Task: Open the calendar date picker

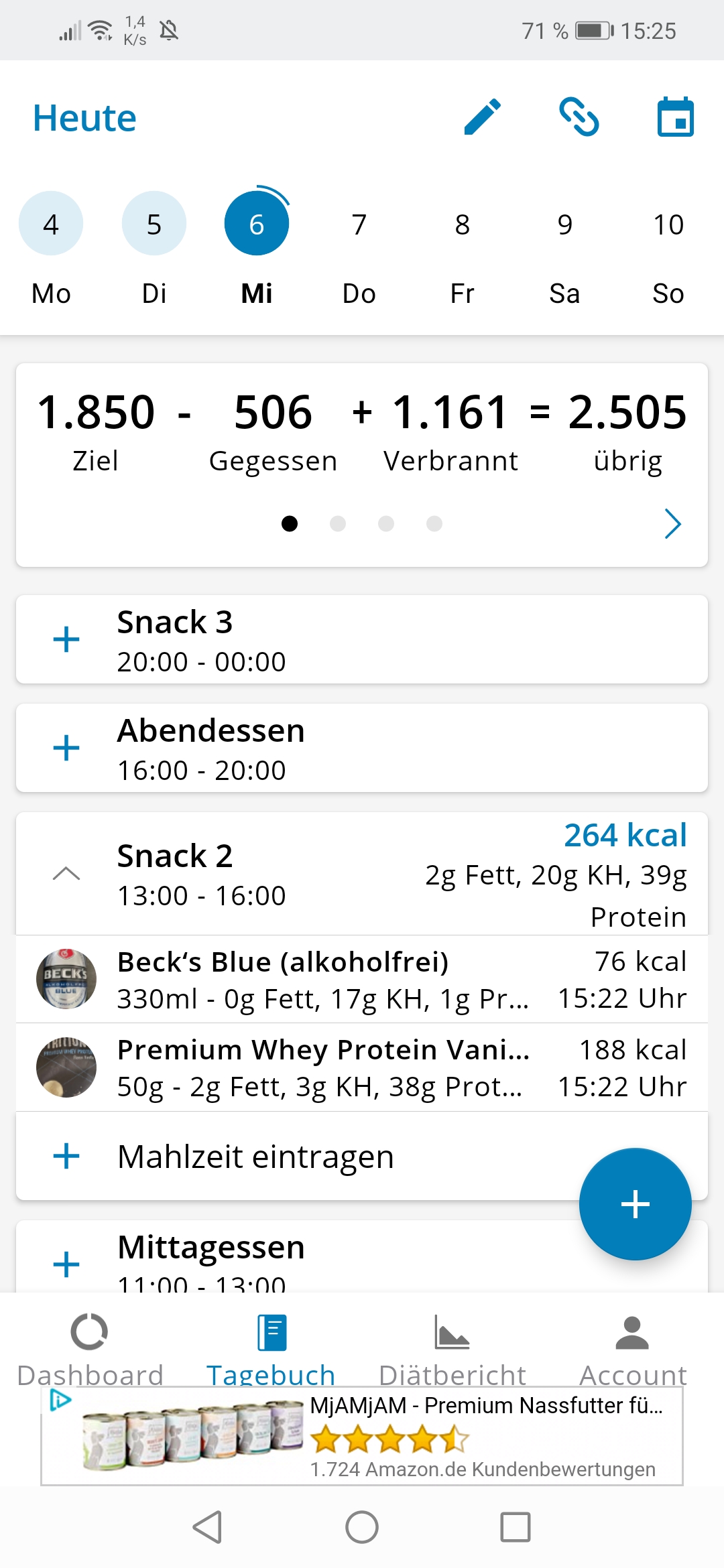Action: click(675, 117)
